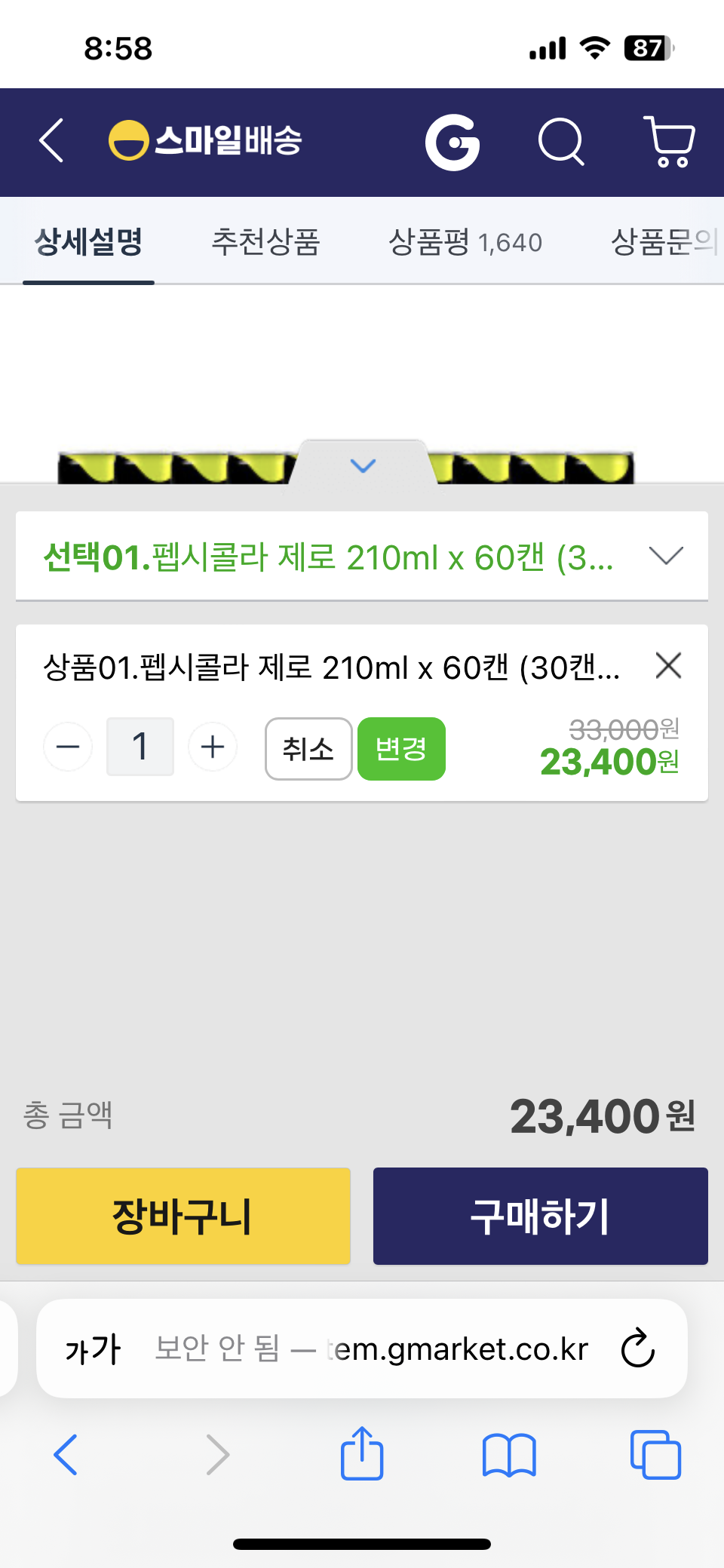724x1568 pixels.
Task: Expand the 선택01 펩시콜라 제로 option dropdown
Action: (x=362, y=557)
